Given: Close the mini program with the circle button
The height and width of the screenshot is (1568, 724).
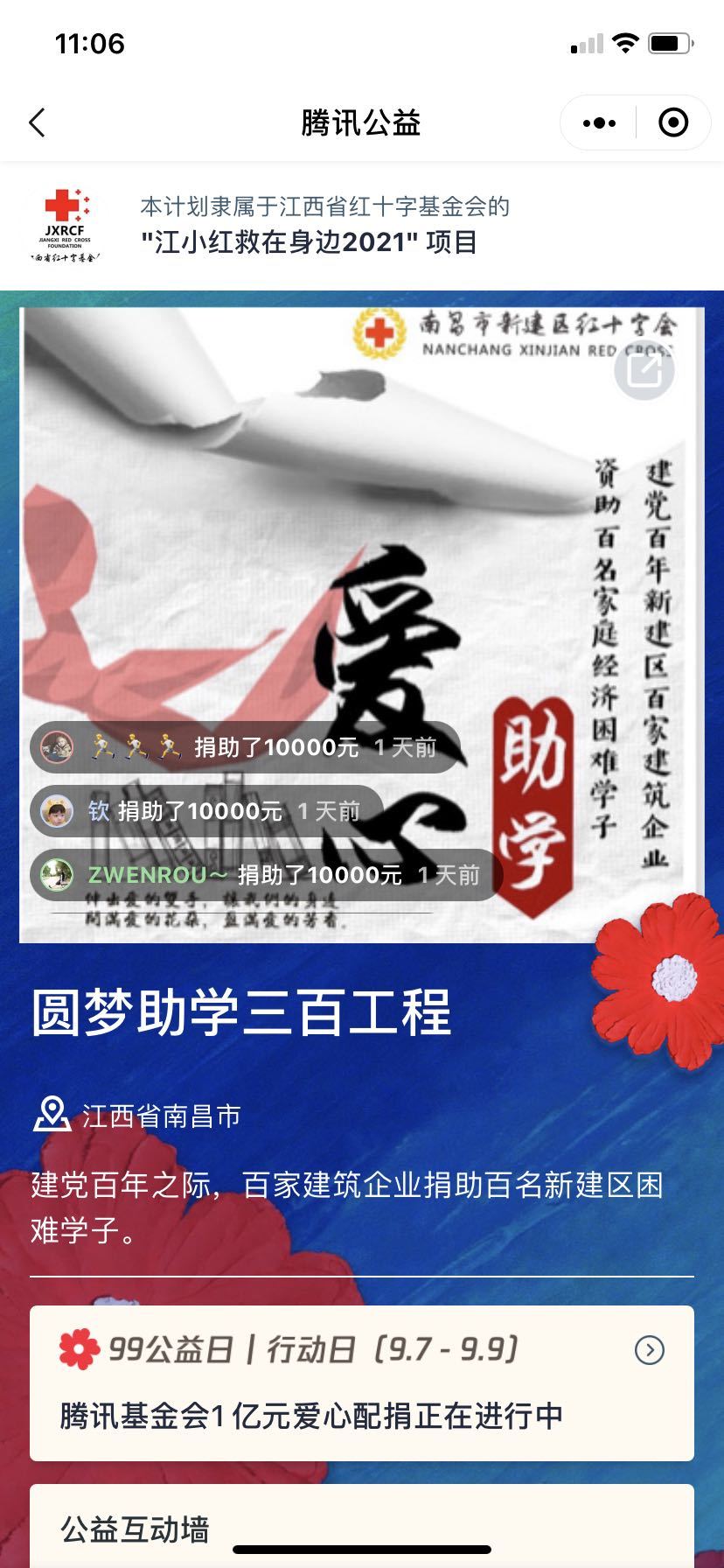Looking at the screenshot, I should [672, 123].
